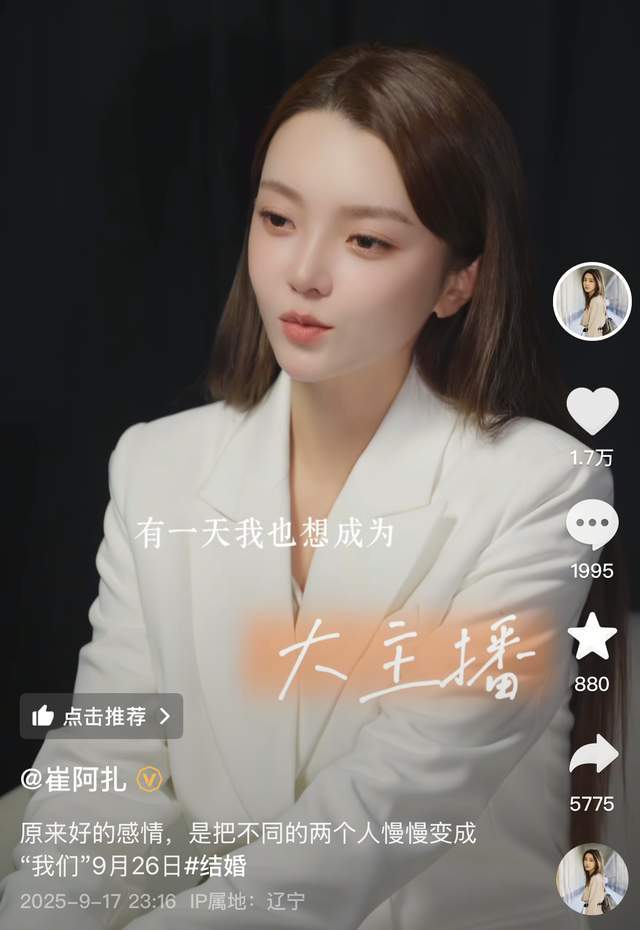Open the sound avatar under the share arrow
This screenshot has width=640, height=930.
[592, 879]
